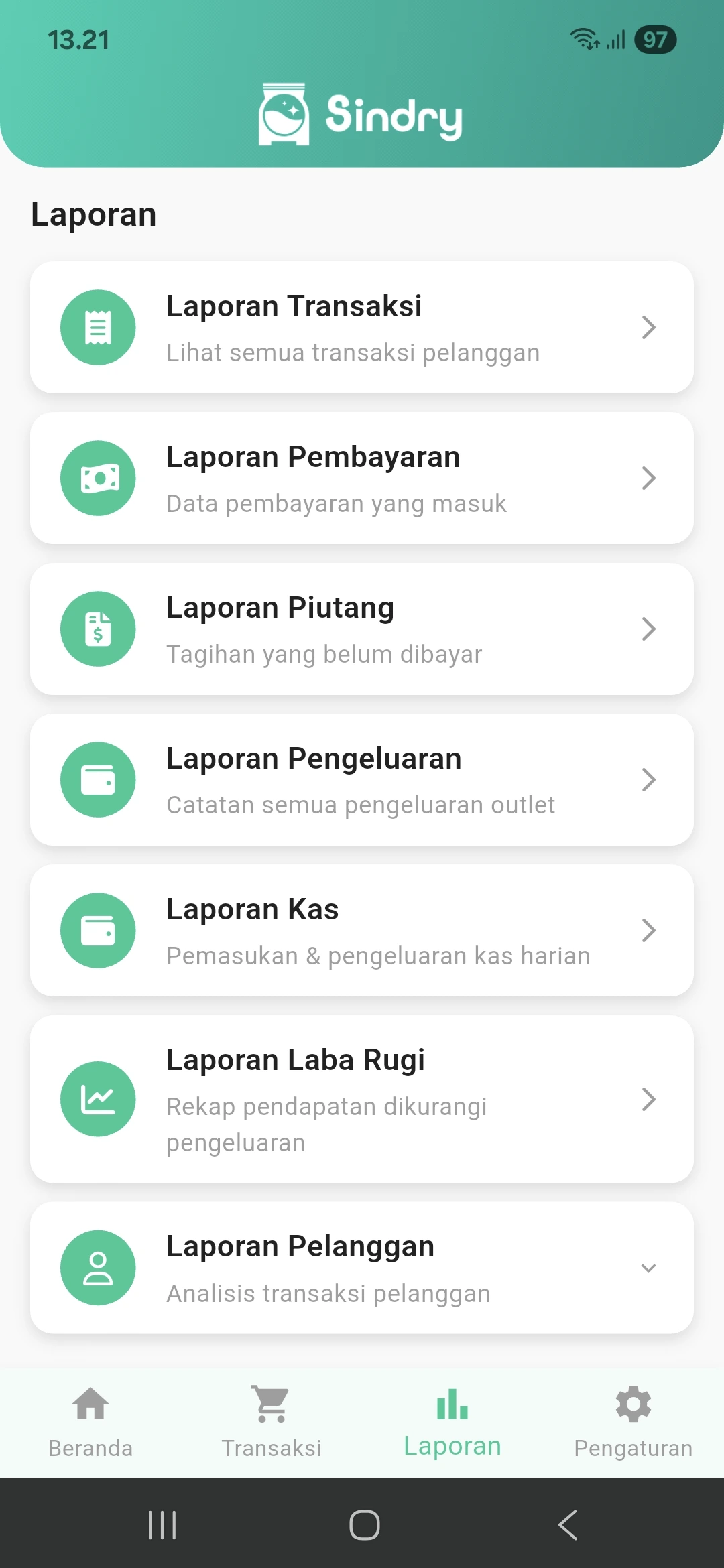Click the arrow next to Laporan Piutang
Image resolution: width=724 pixels, height=1568 pixels.
point(648,629)
